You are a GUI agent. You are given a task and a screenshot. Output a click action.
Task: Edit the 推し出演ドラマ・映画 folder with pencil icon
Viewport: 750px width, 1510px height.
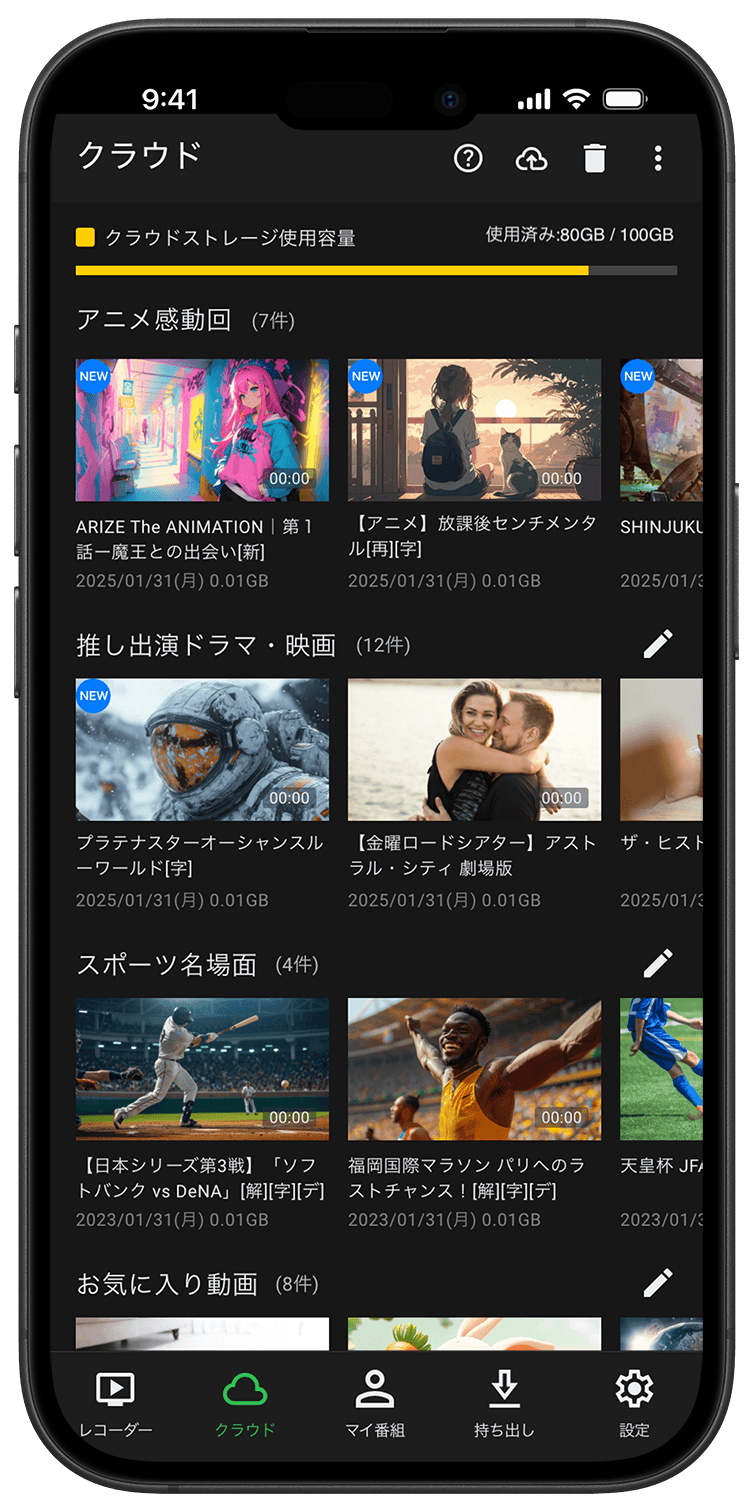click(x=658, y=645)
